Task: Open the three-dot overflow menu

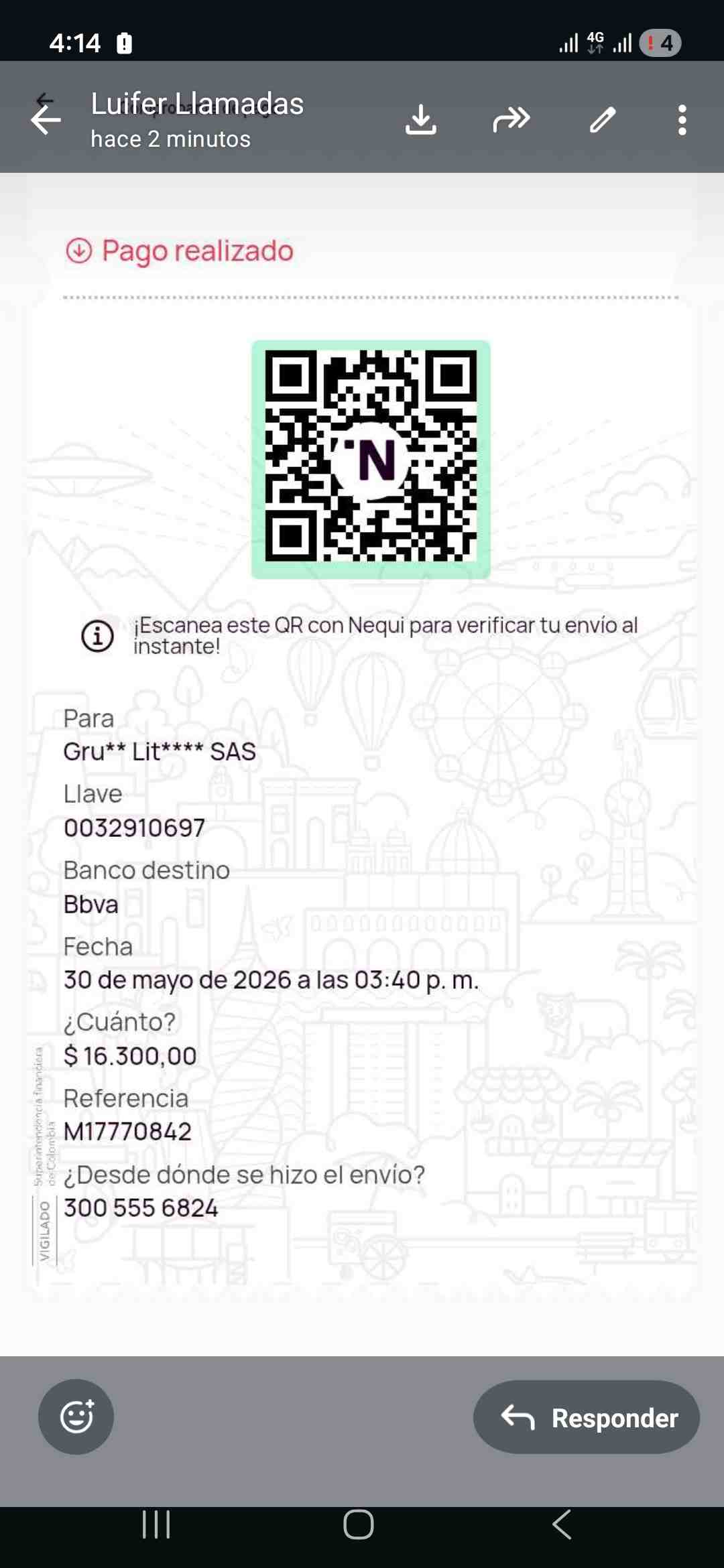Action: (x=682, y=120)
